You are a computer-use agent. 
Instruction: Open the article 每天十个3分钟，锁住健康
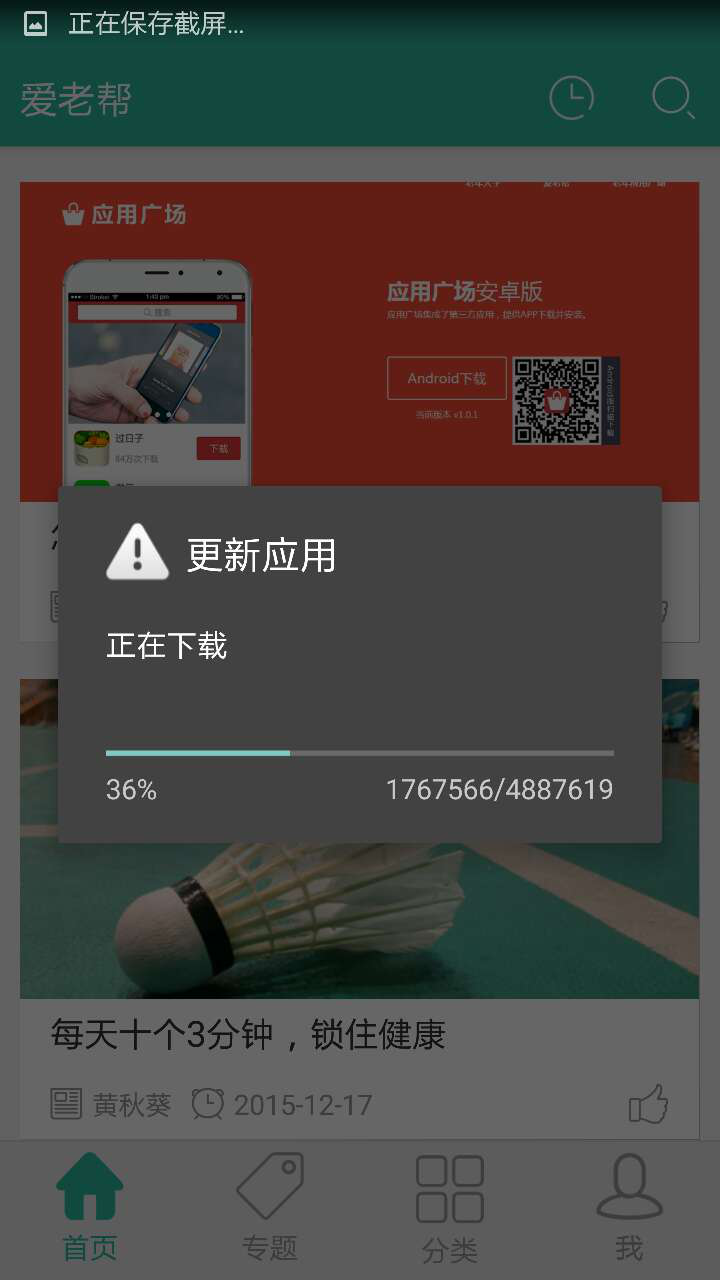coord(248,1035)
